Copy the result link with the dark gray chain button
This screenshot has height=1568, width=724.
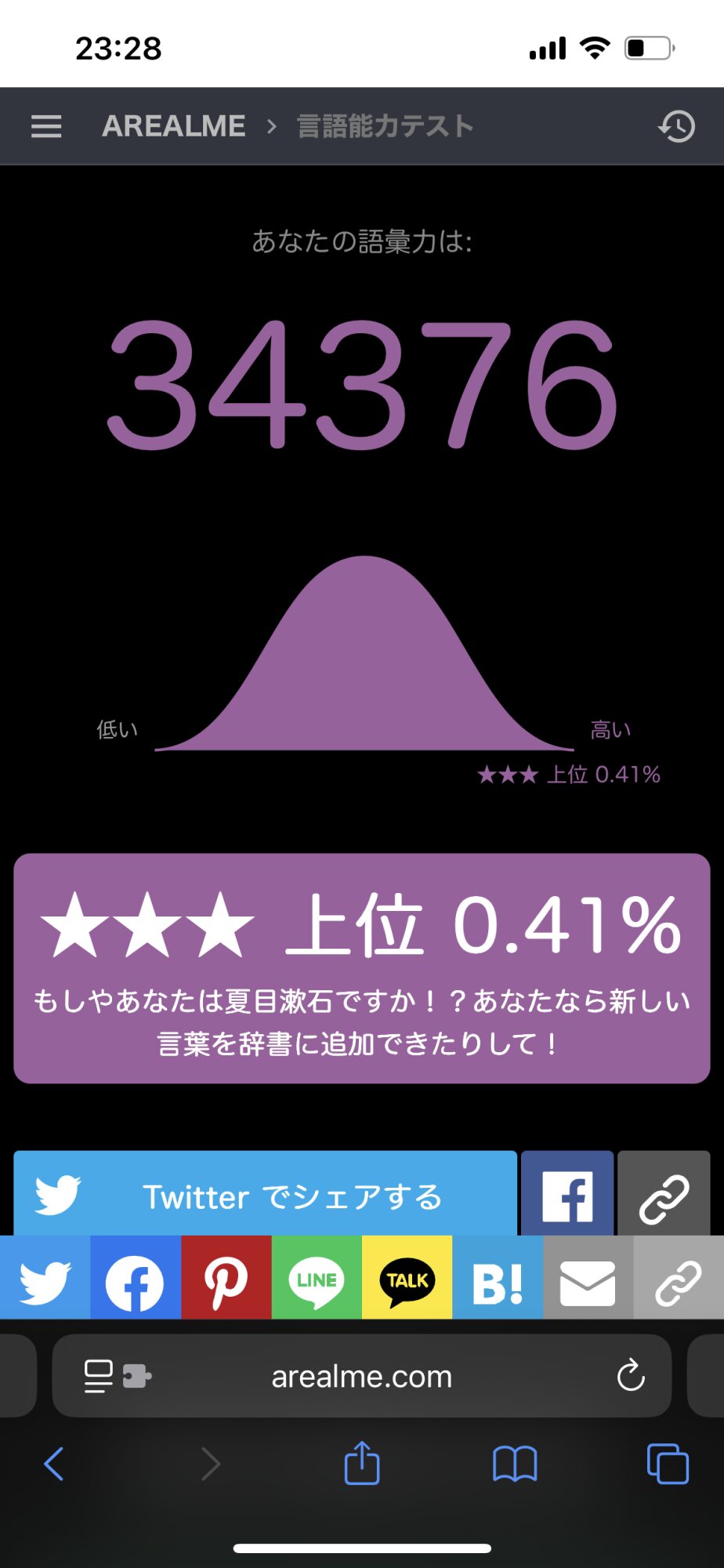pyautogui.click(x=664, y=1196)
